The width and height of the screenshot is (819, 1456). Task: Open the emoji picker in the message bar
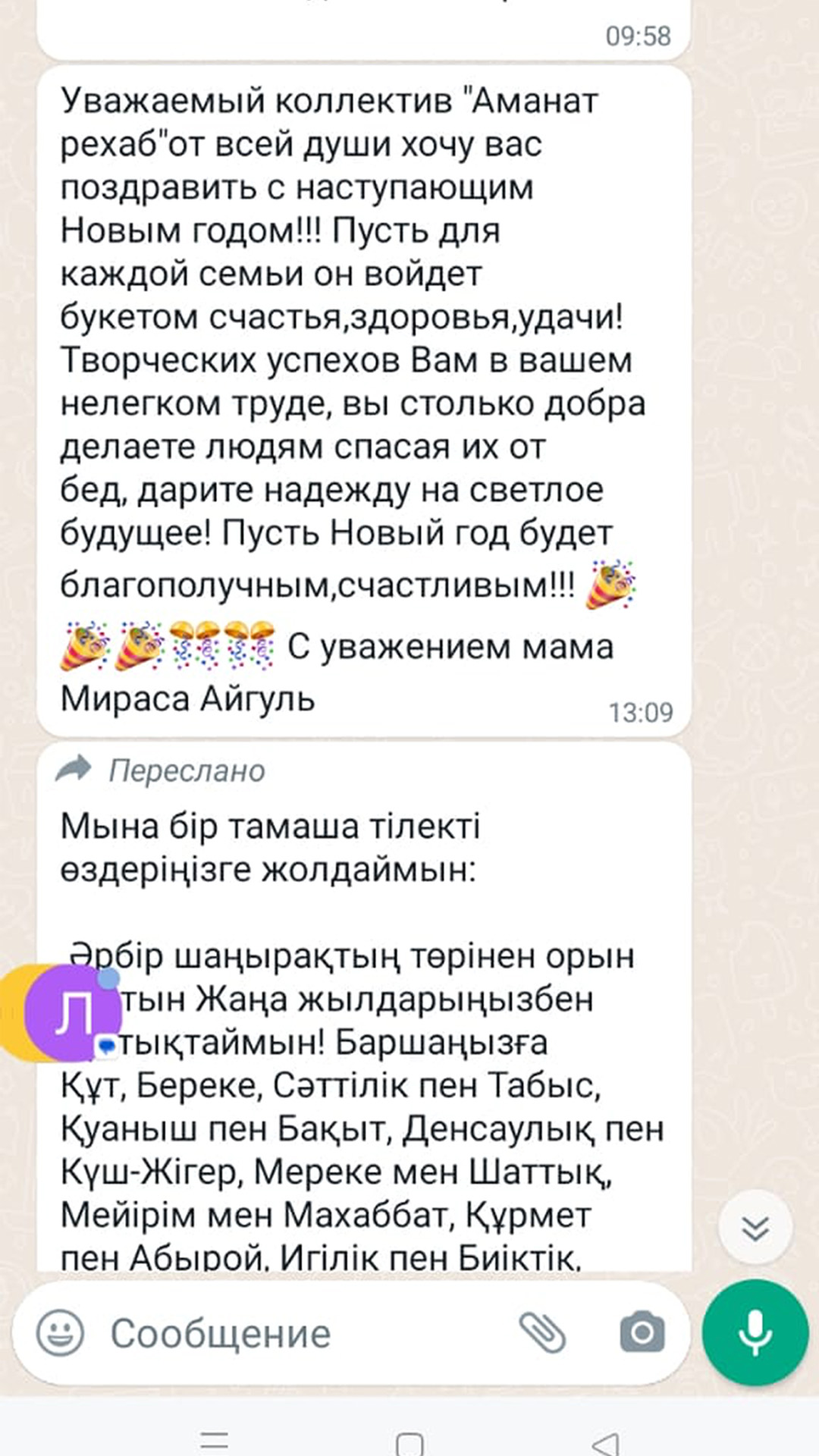point(61,1332)
